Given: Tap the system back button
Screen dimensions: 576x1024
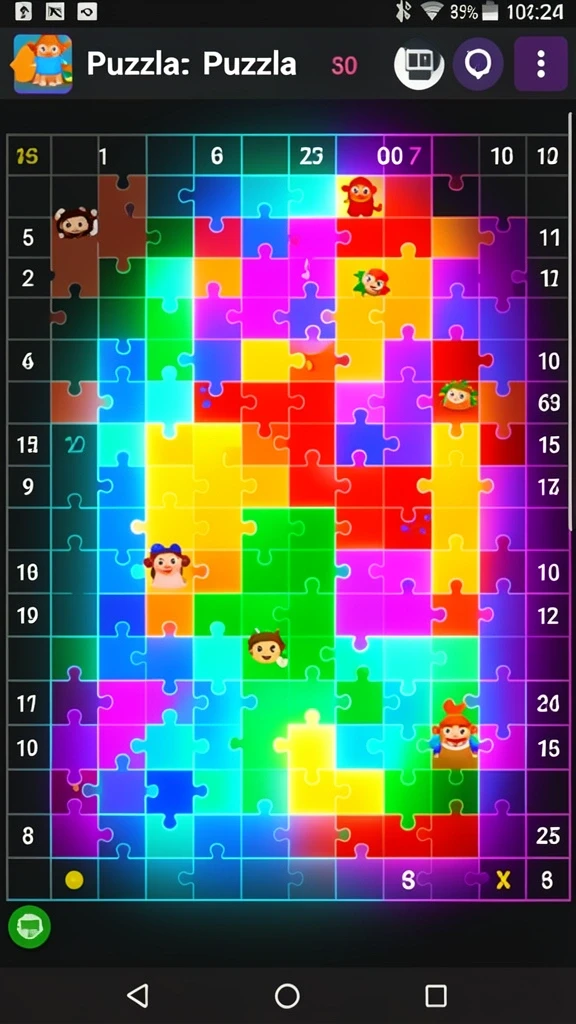Looking at the screenshot, I should click(x=138, y=996).
